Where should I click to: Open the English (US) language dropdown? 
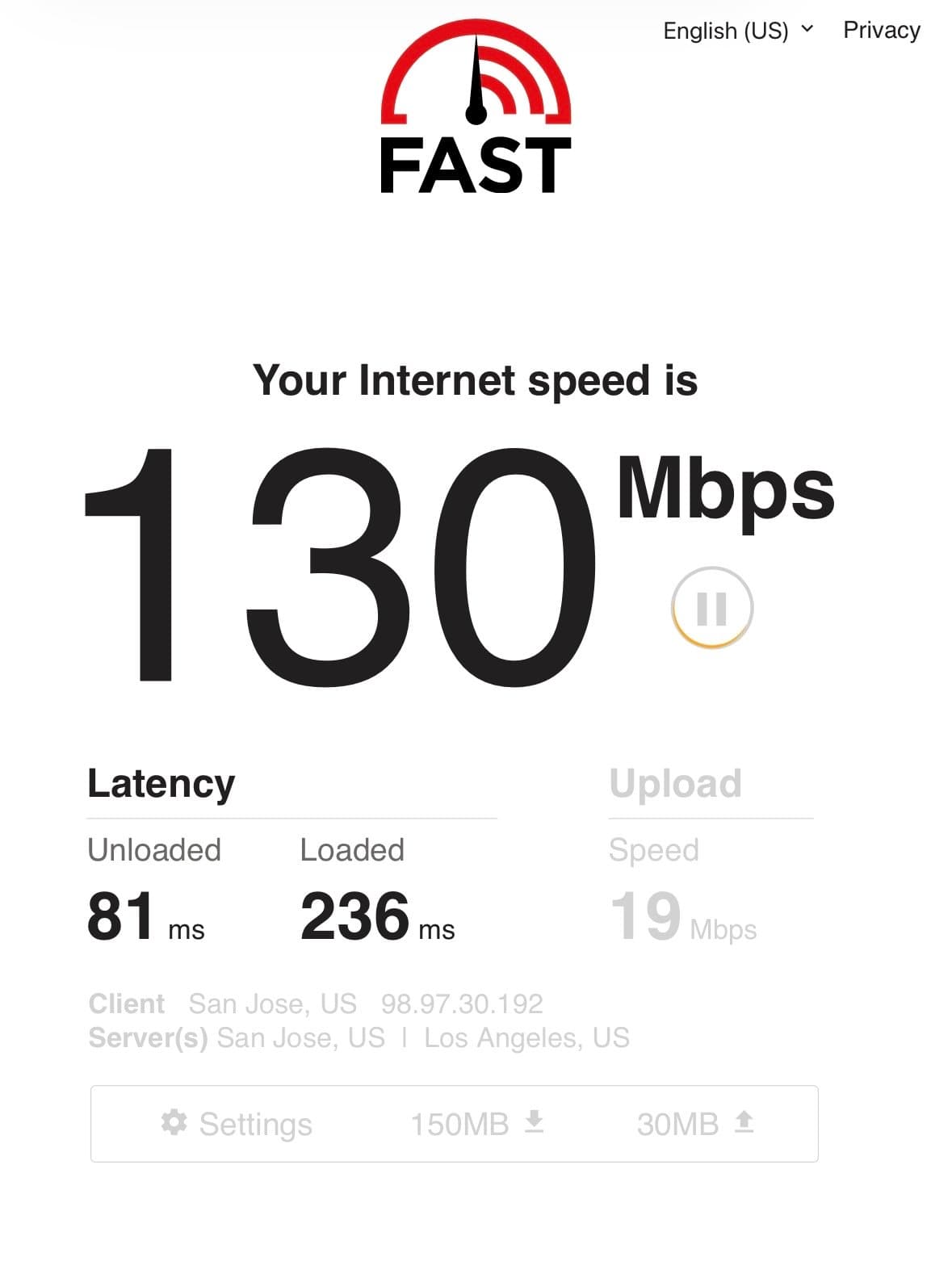point(737,31)
